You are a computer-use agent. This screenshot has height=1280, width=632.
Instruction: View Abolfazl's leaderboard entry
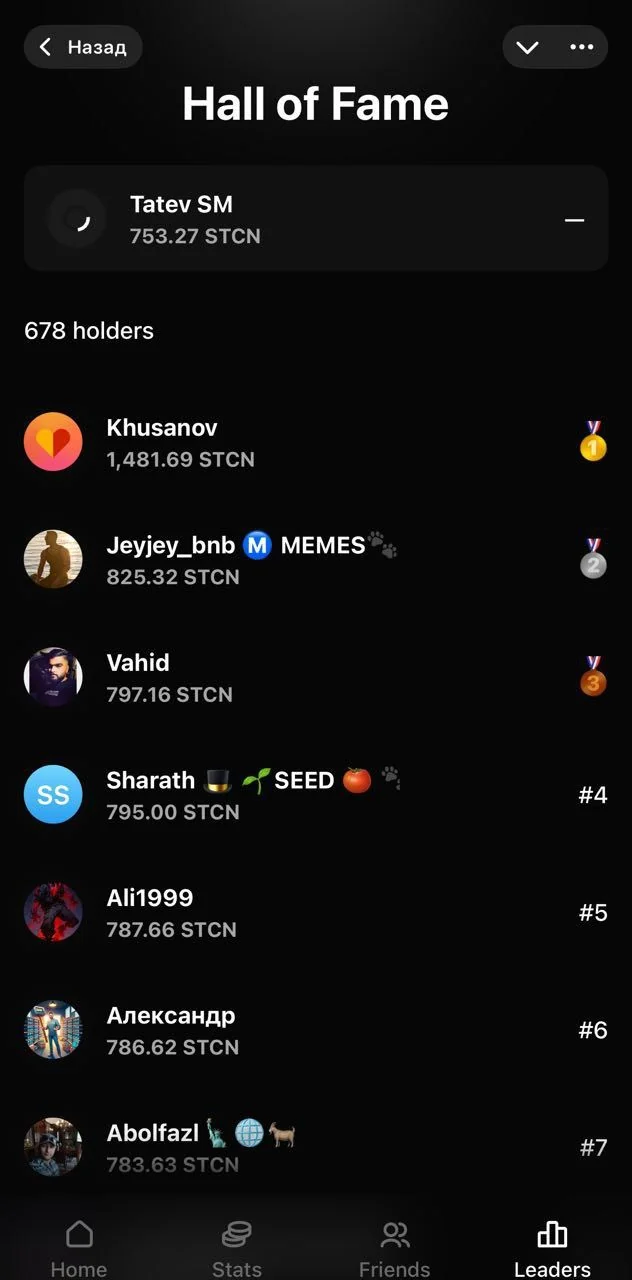(316, 1147)
